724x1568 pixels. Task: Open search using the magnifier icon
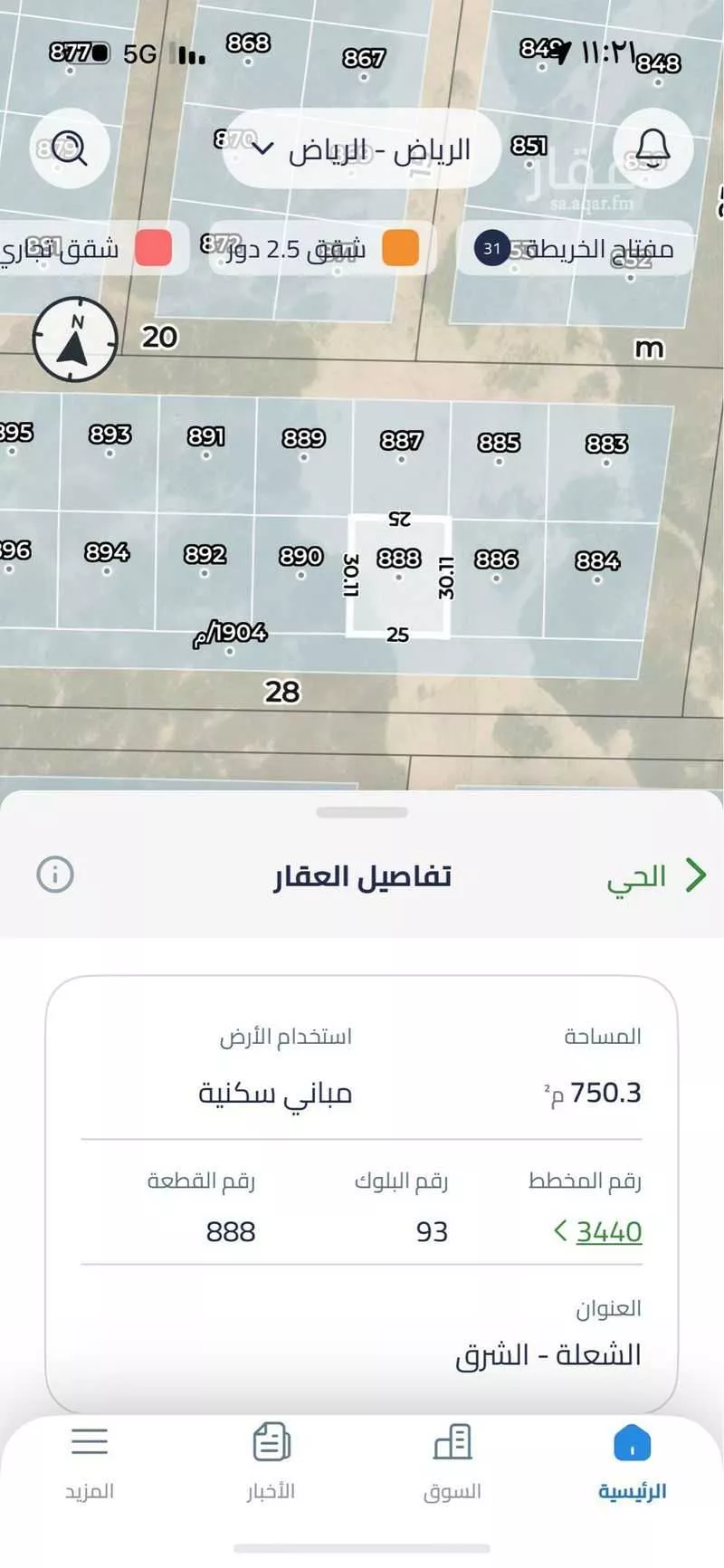click(x=70, y=148)
